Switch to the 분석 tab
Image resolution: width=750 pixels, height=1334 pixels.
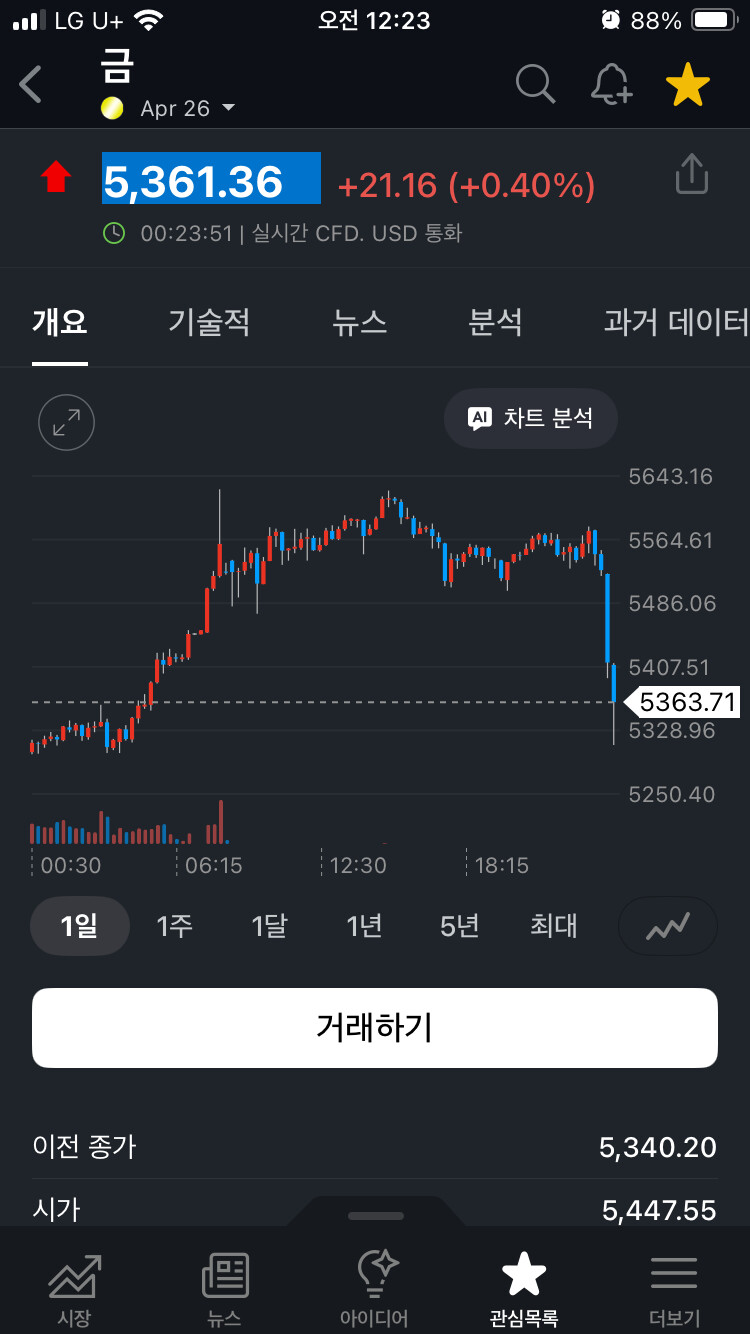coord(495,322)
